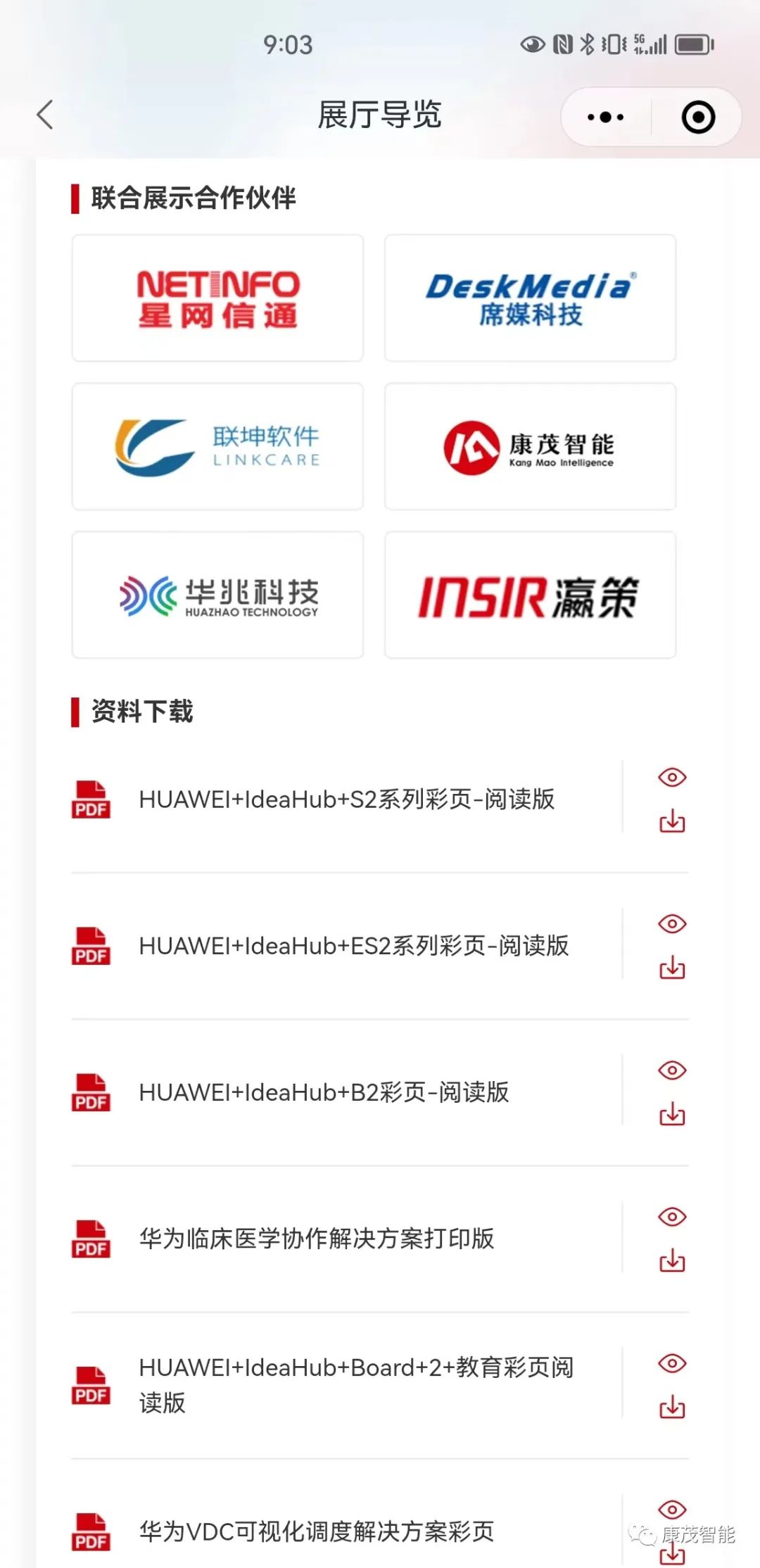The width and height of the screenshot is (760, 1568).
Task: Download IdeaHub Board 2 教育彩页 PDF
Action: click(672, 1407)
